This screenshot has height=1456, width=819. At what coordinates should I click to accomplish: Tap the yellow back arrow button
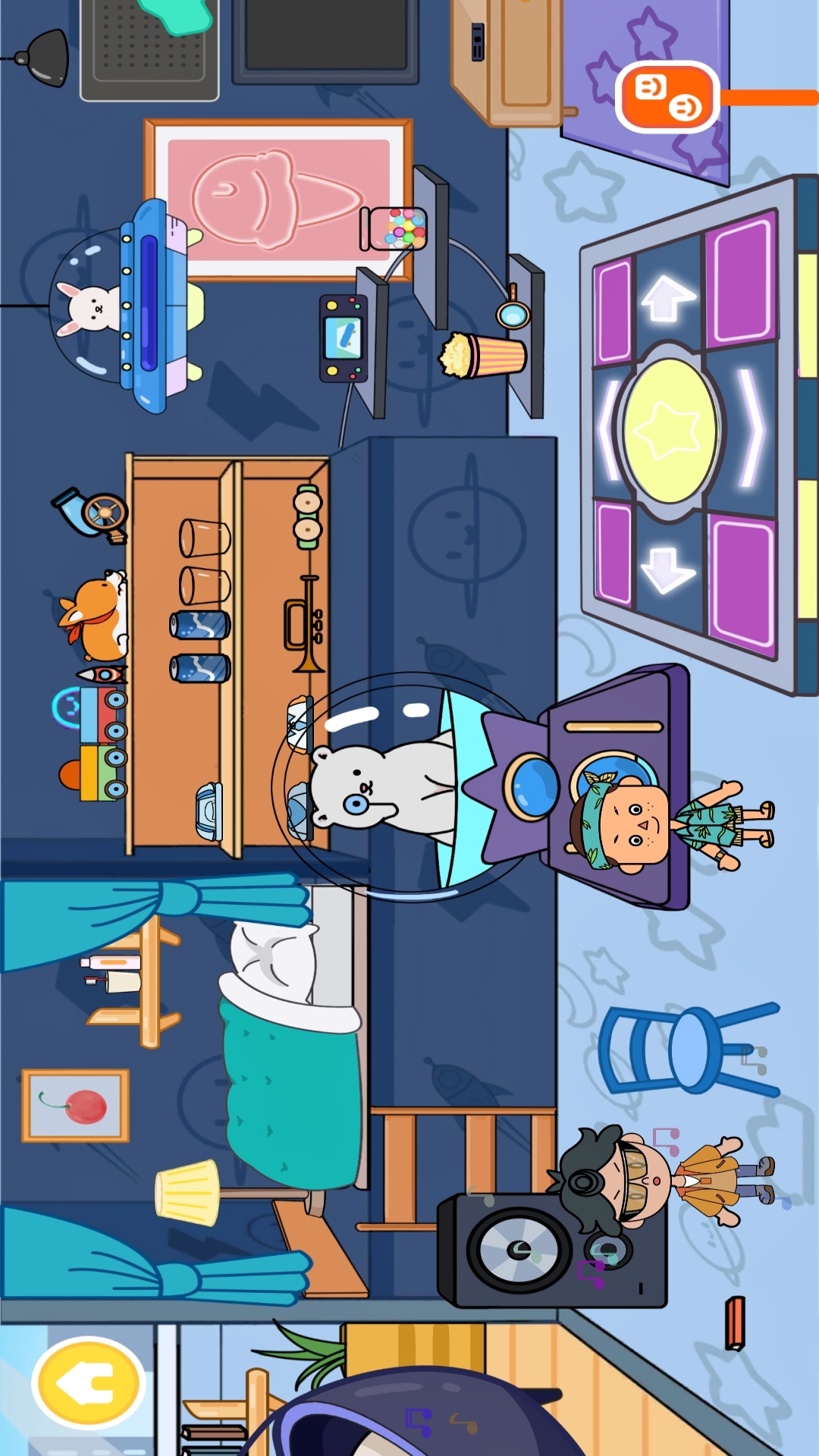89,1383
